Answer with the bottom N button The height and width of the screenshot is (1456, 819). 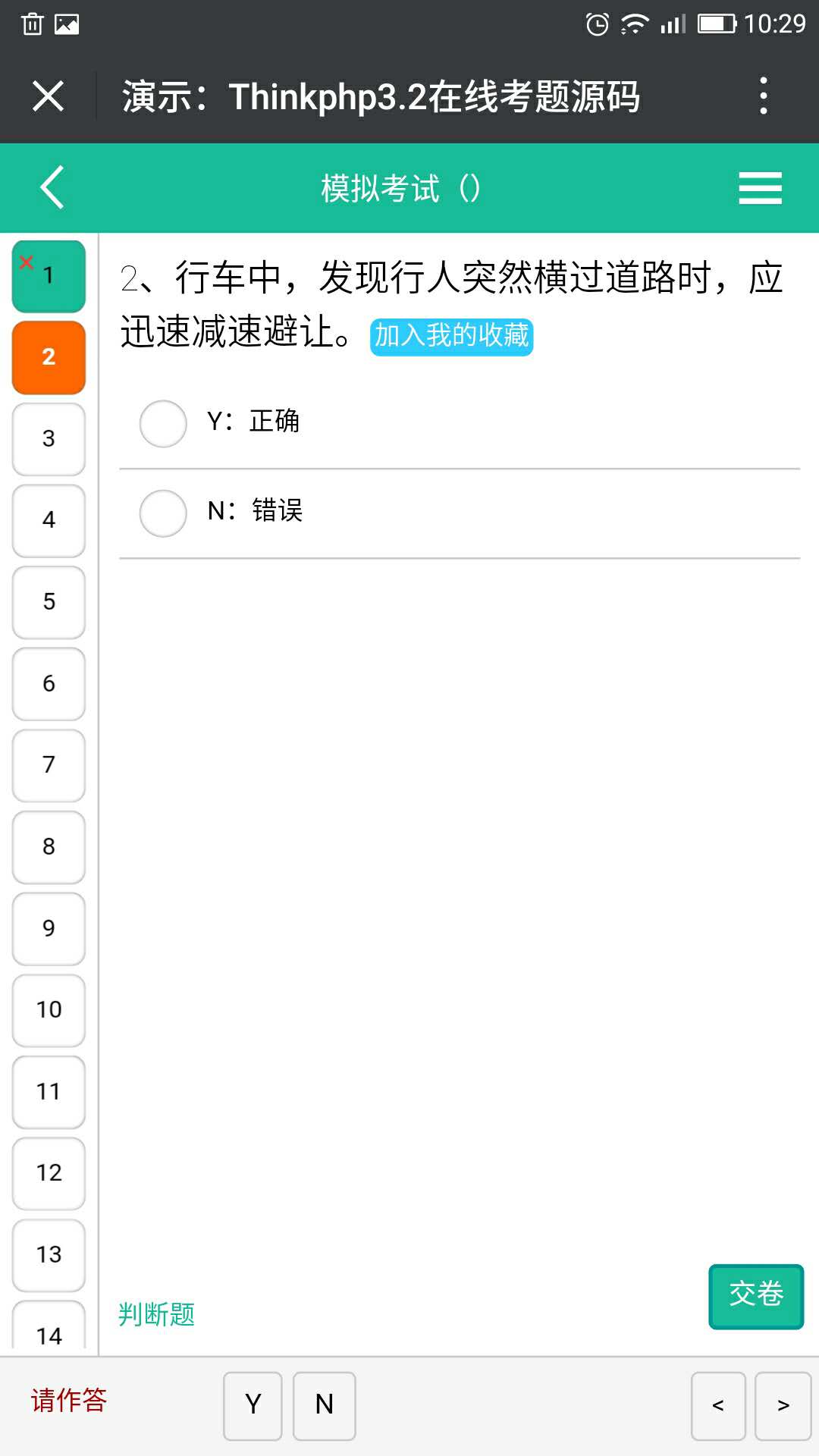324,1405
